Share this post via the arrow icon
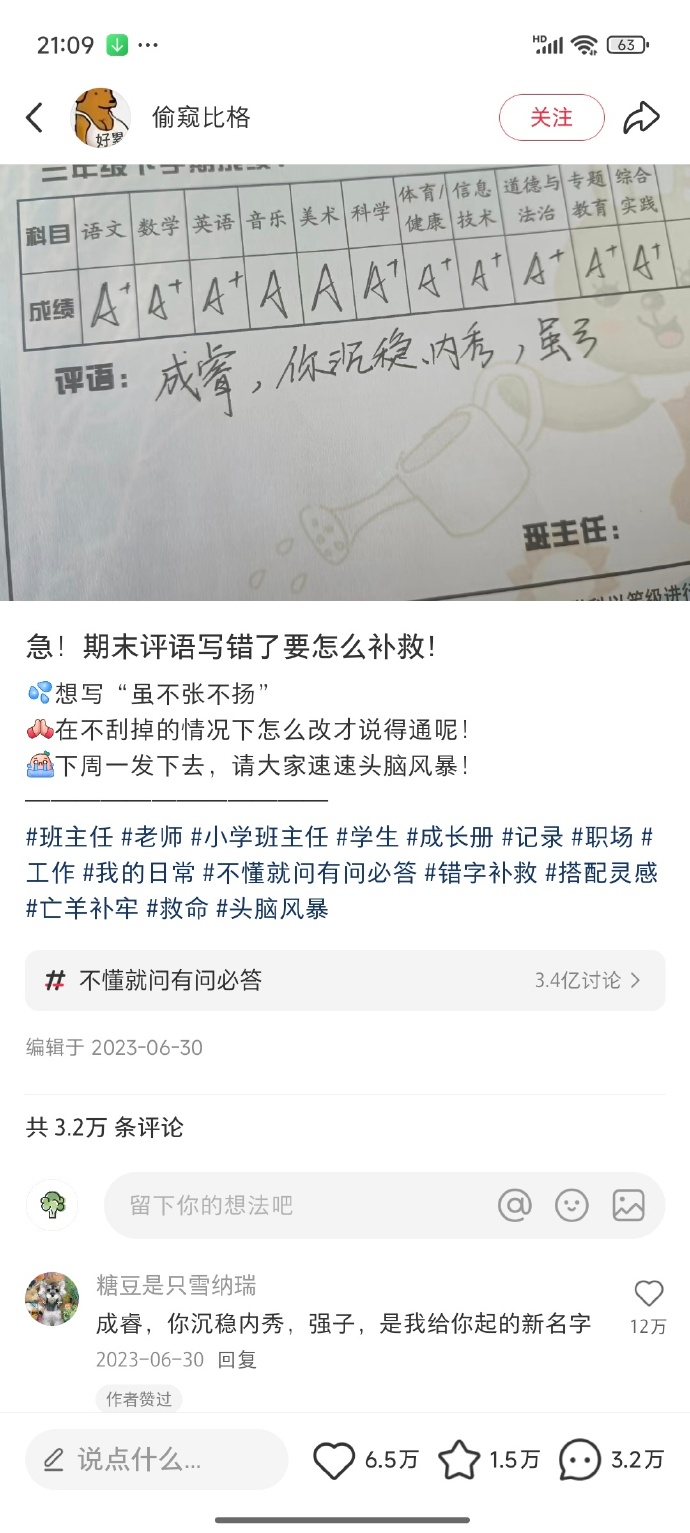 click(641, 118)
